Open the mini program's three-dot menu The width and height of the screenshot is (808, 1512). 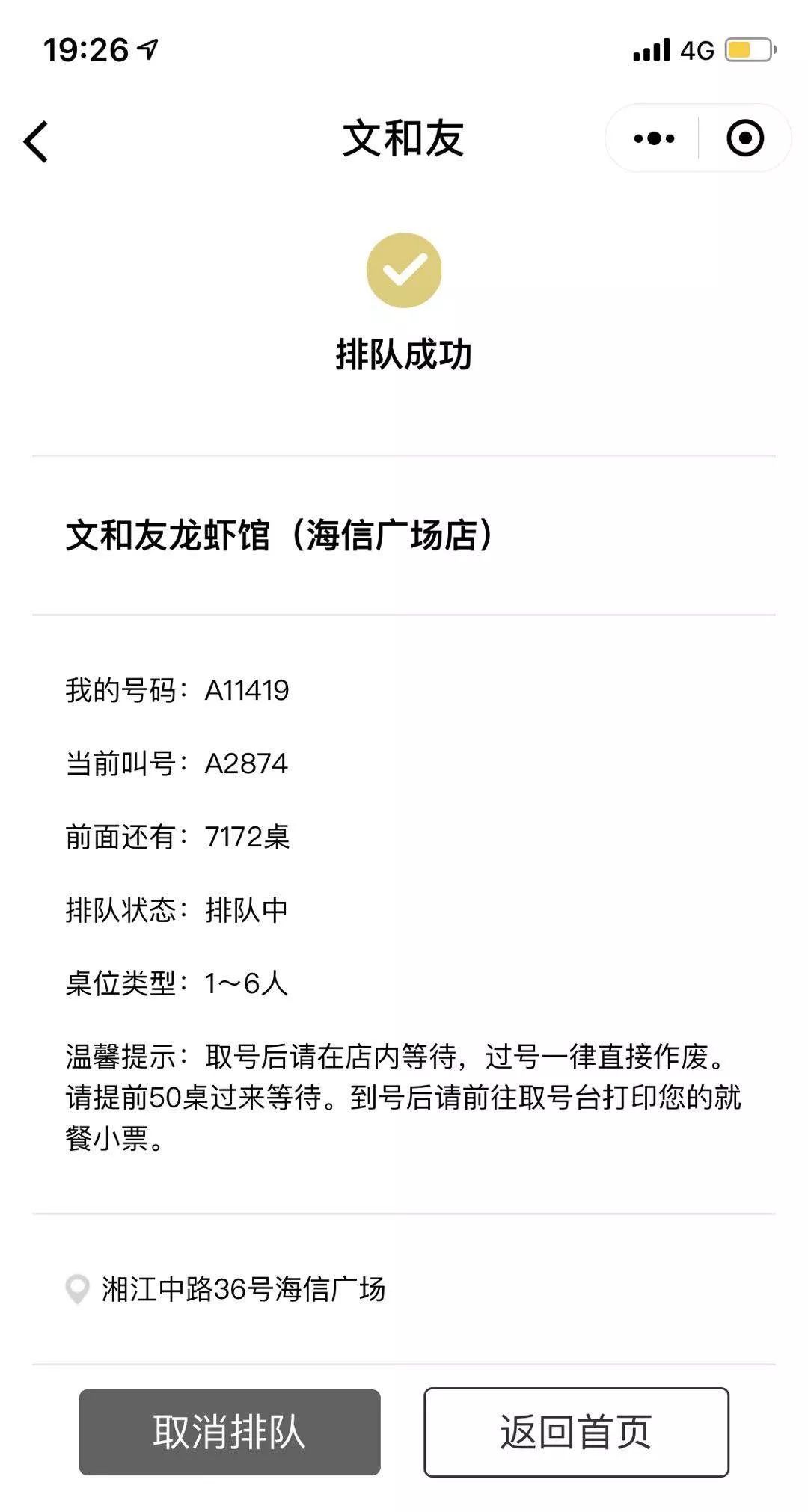(x=654, y=138)
